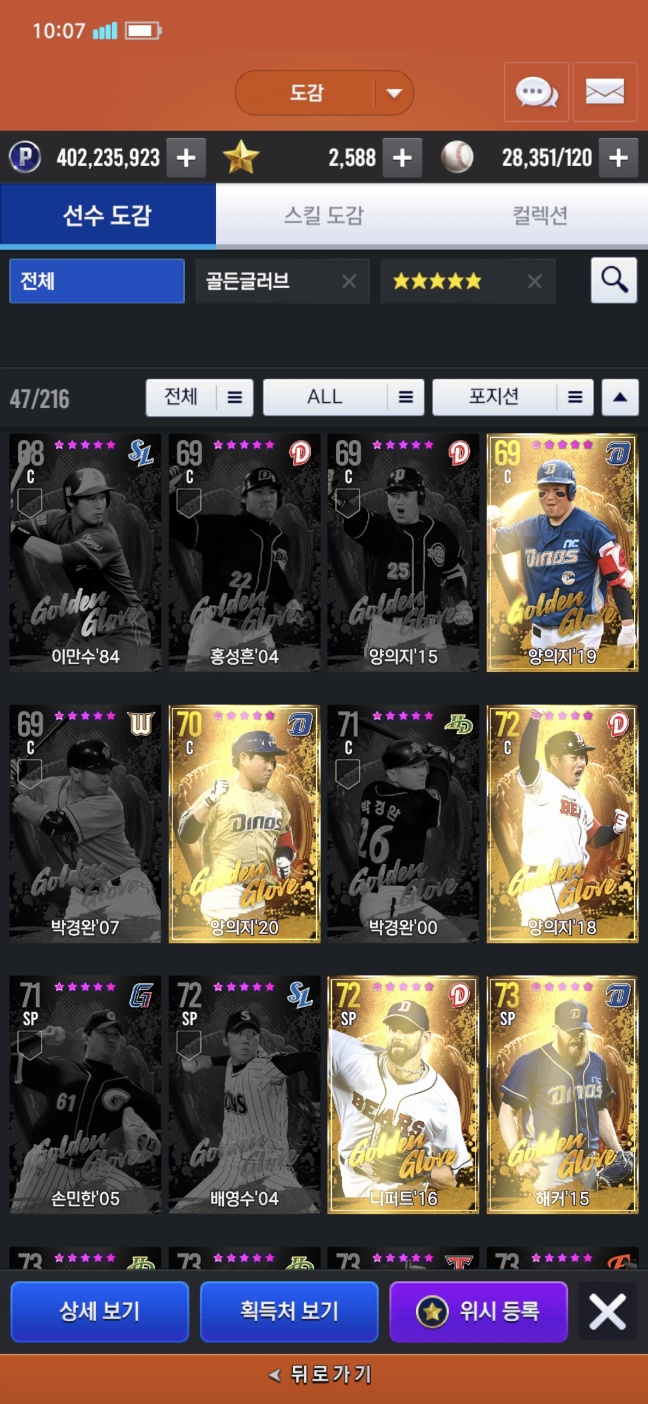Expand the 도감 dropdown menu
The image size is (648, 1404).
[394, 94]
